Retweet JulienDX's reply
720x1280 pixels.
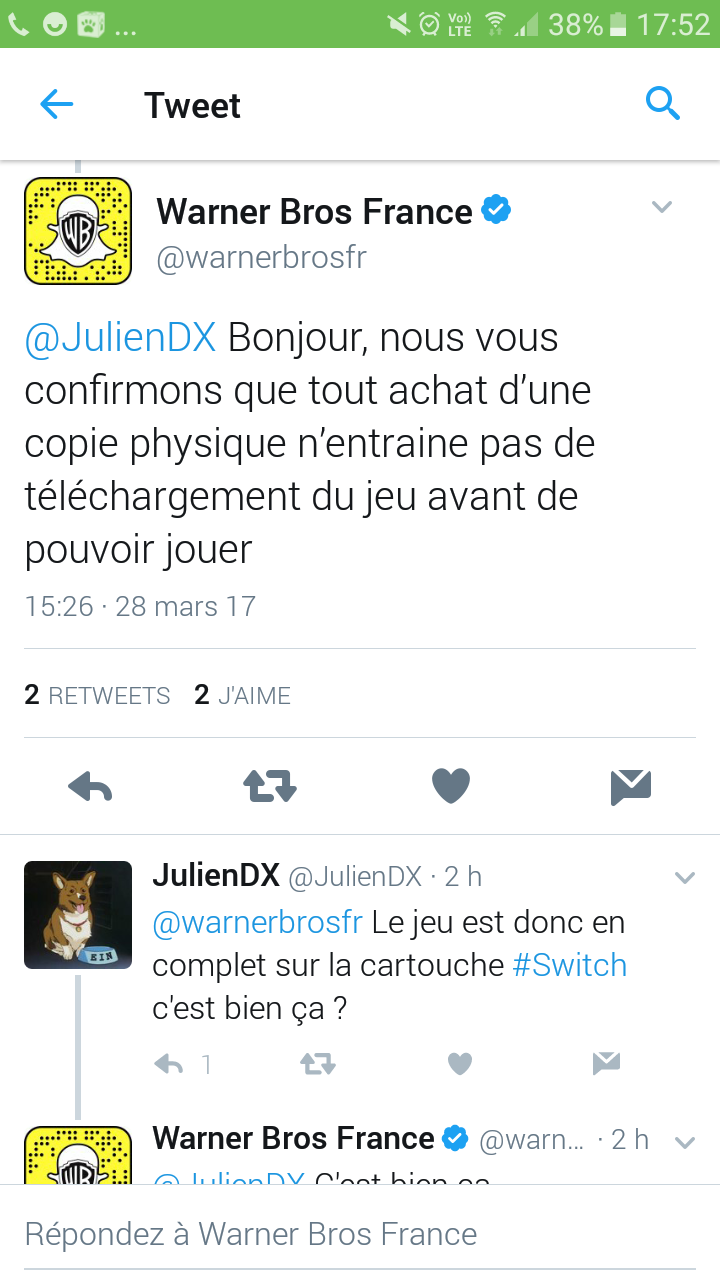[x=318, y=1064]
